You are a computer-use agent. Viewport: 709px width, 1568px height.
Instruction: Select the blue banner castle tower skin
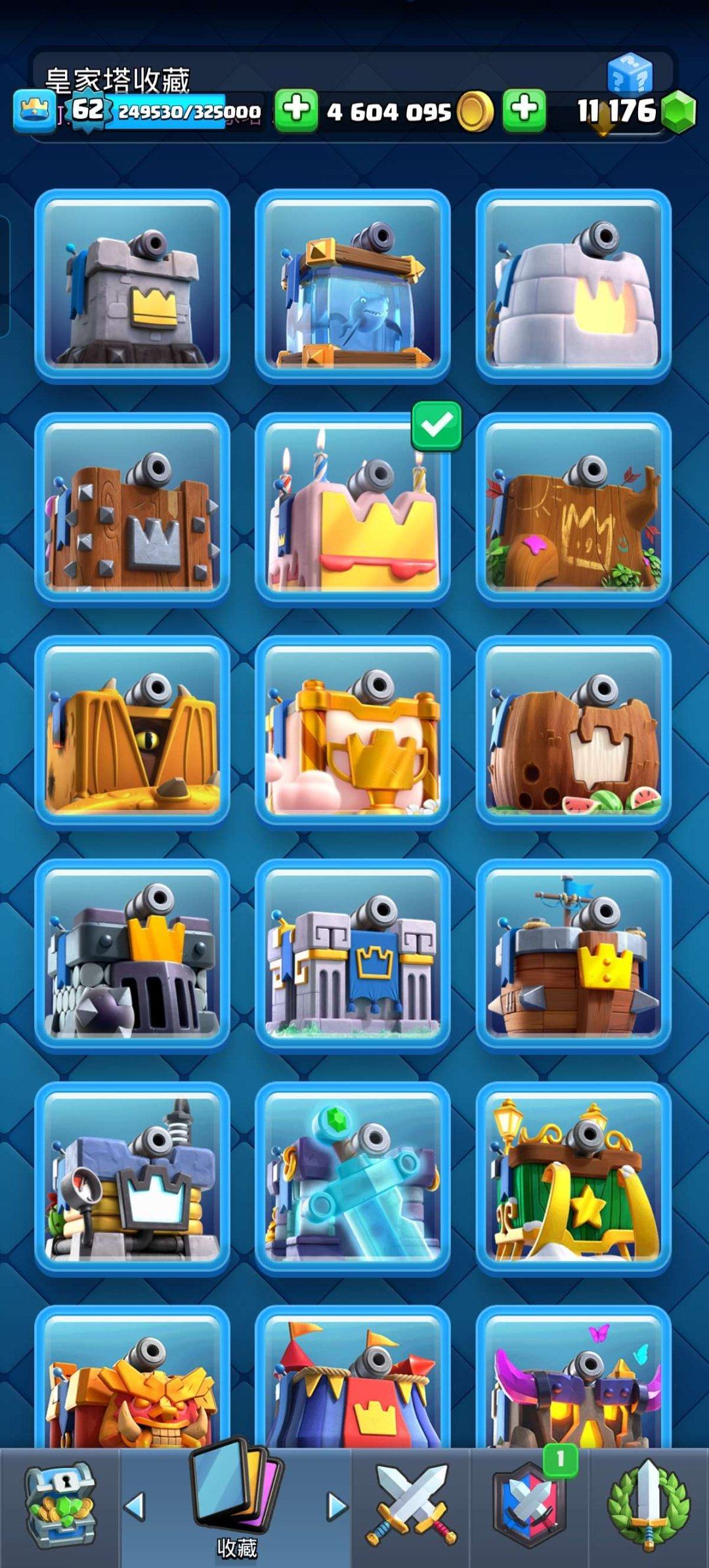[353, 954]
